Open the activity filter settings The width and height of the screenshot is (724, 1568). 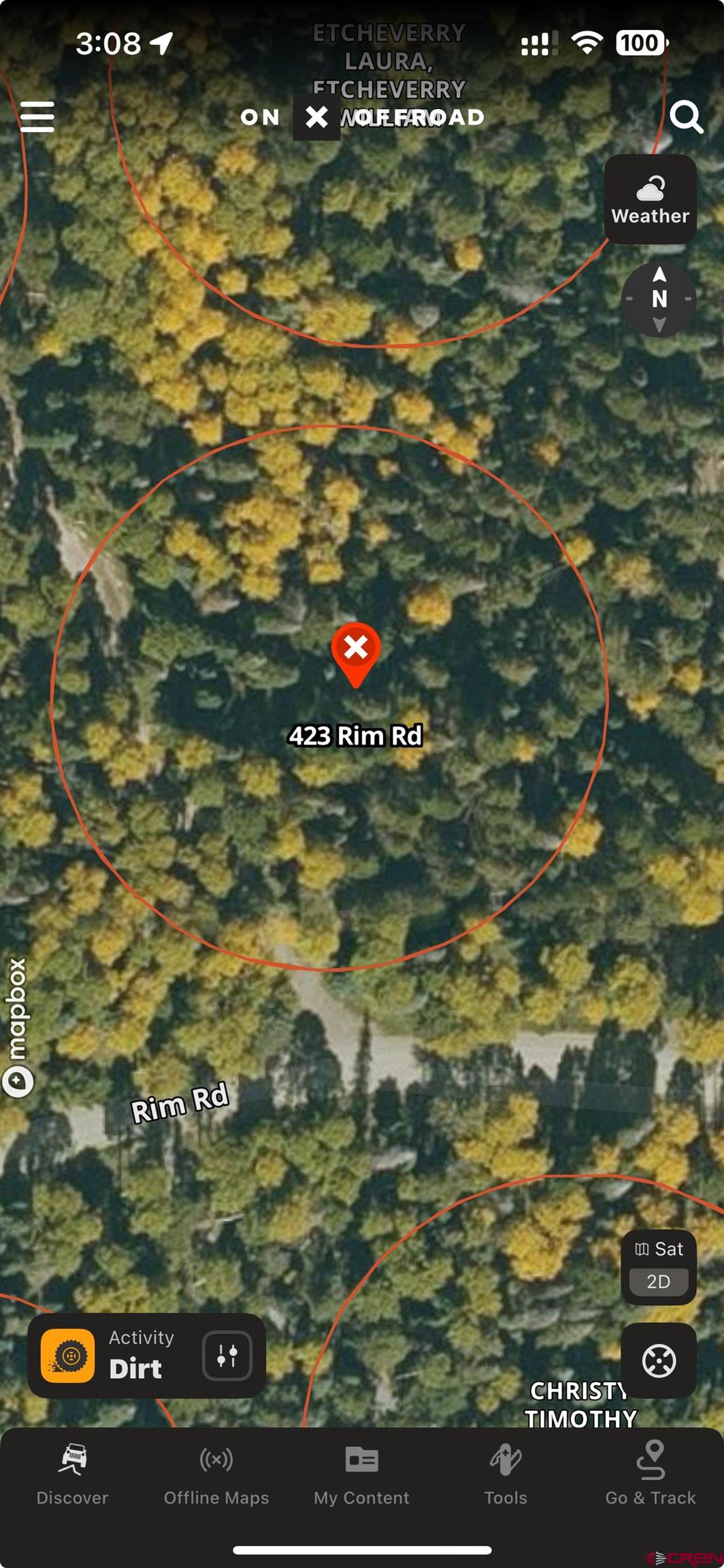227,1356
